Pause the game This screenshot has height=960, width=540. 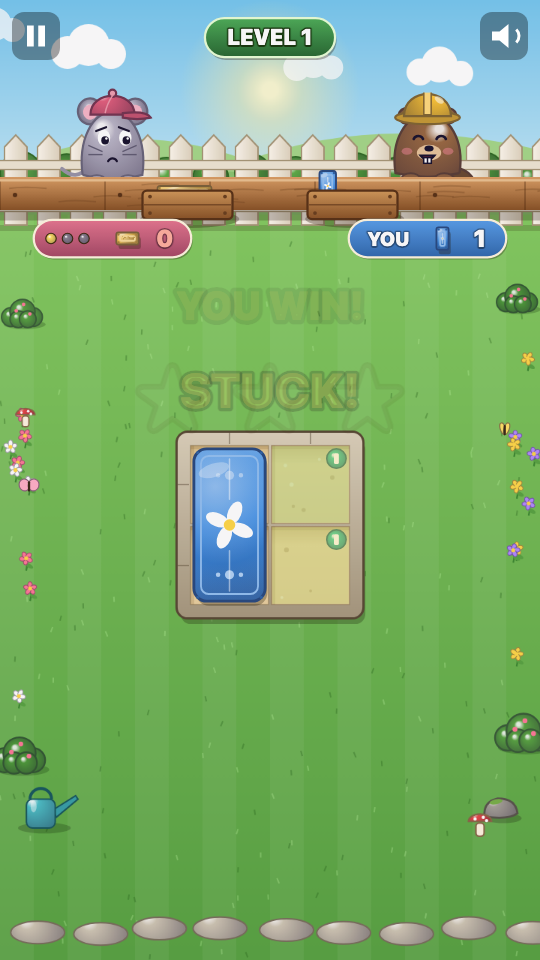(36, 36)
